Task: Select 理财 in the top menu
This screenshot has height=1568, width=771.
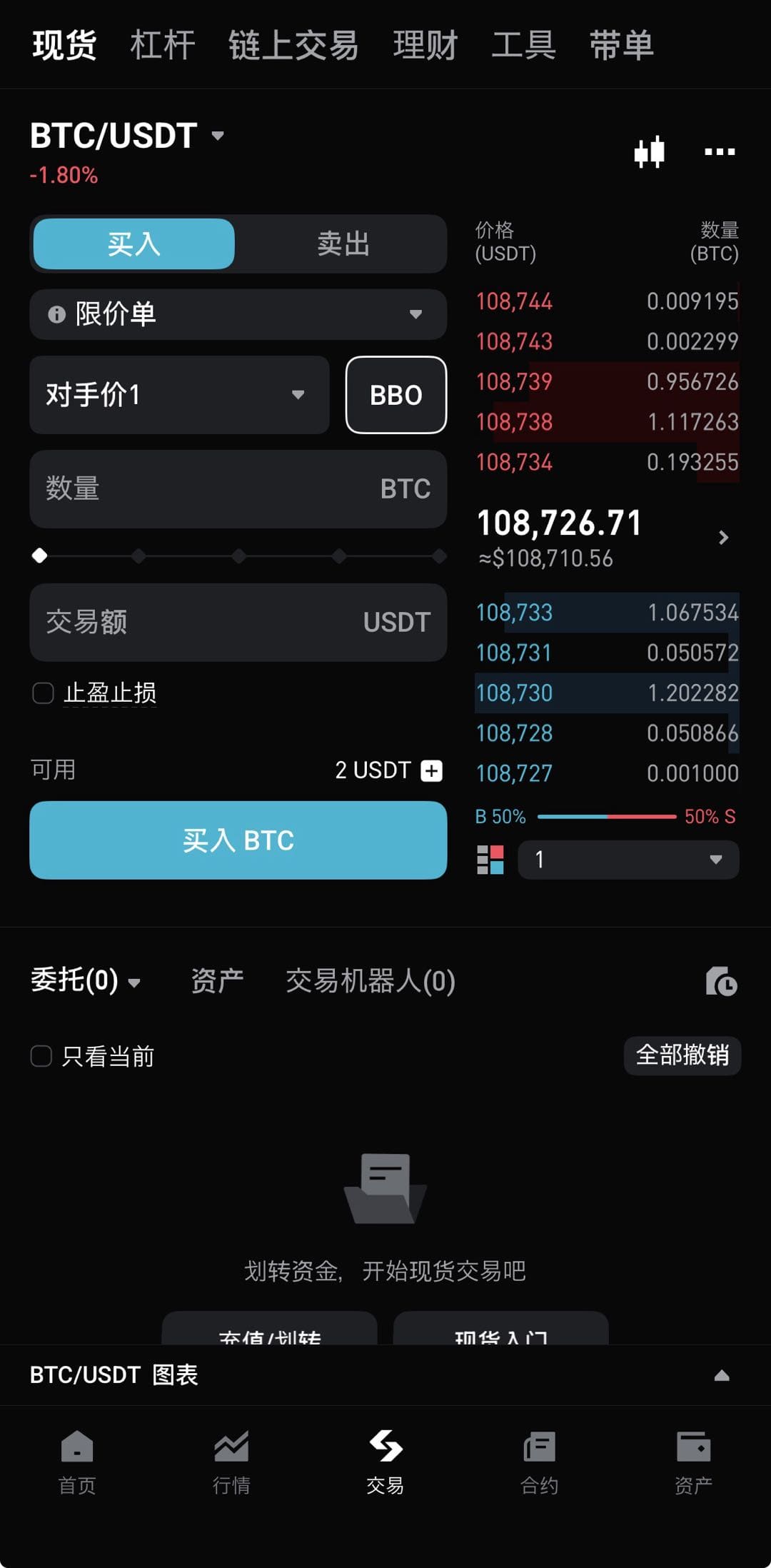Action: (425, 44)
